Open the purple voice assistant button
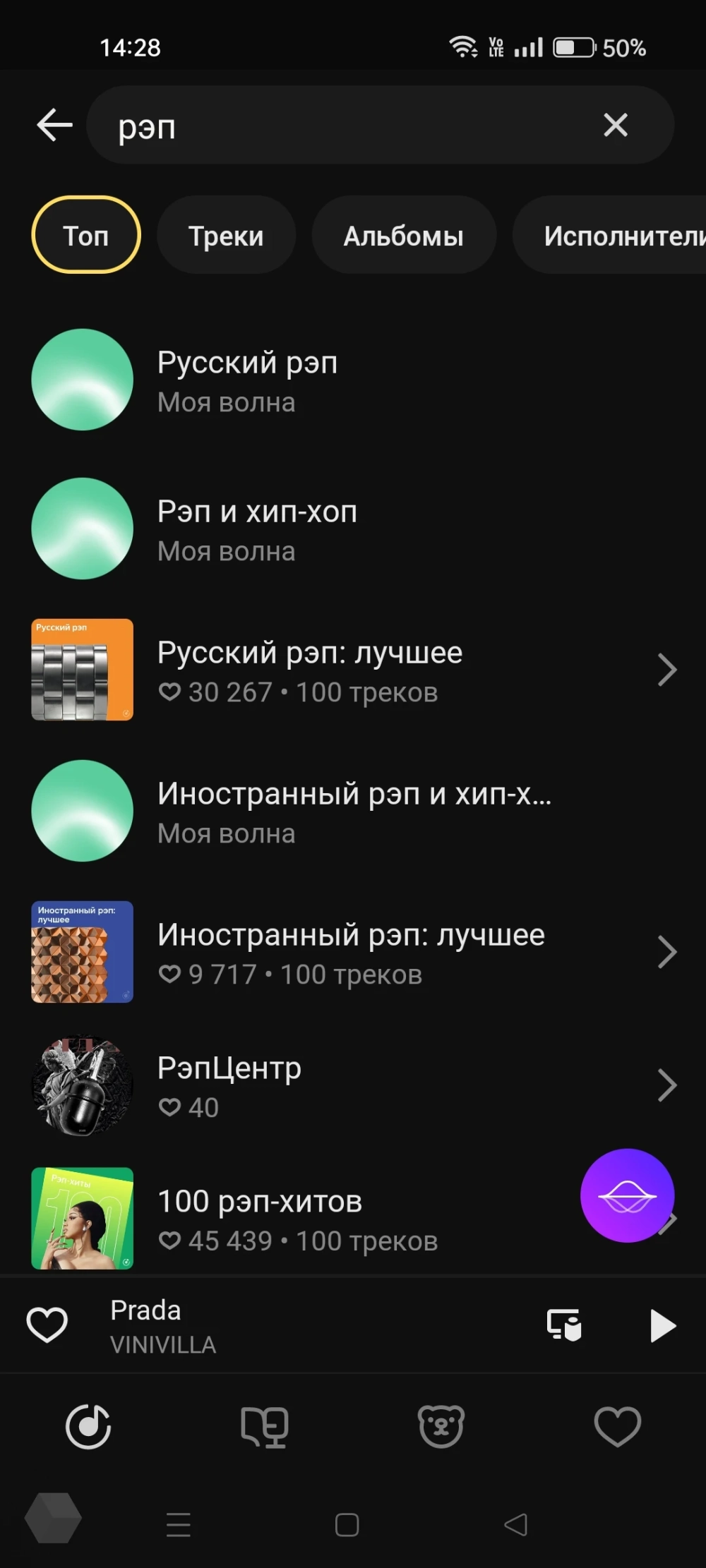 (x=627, y=1195)
